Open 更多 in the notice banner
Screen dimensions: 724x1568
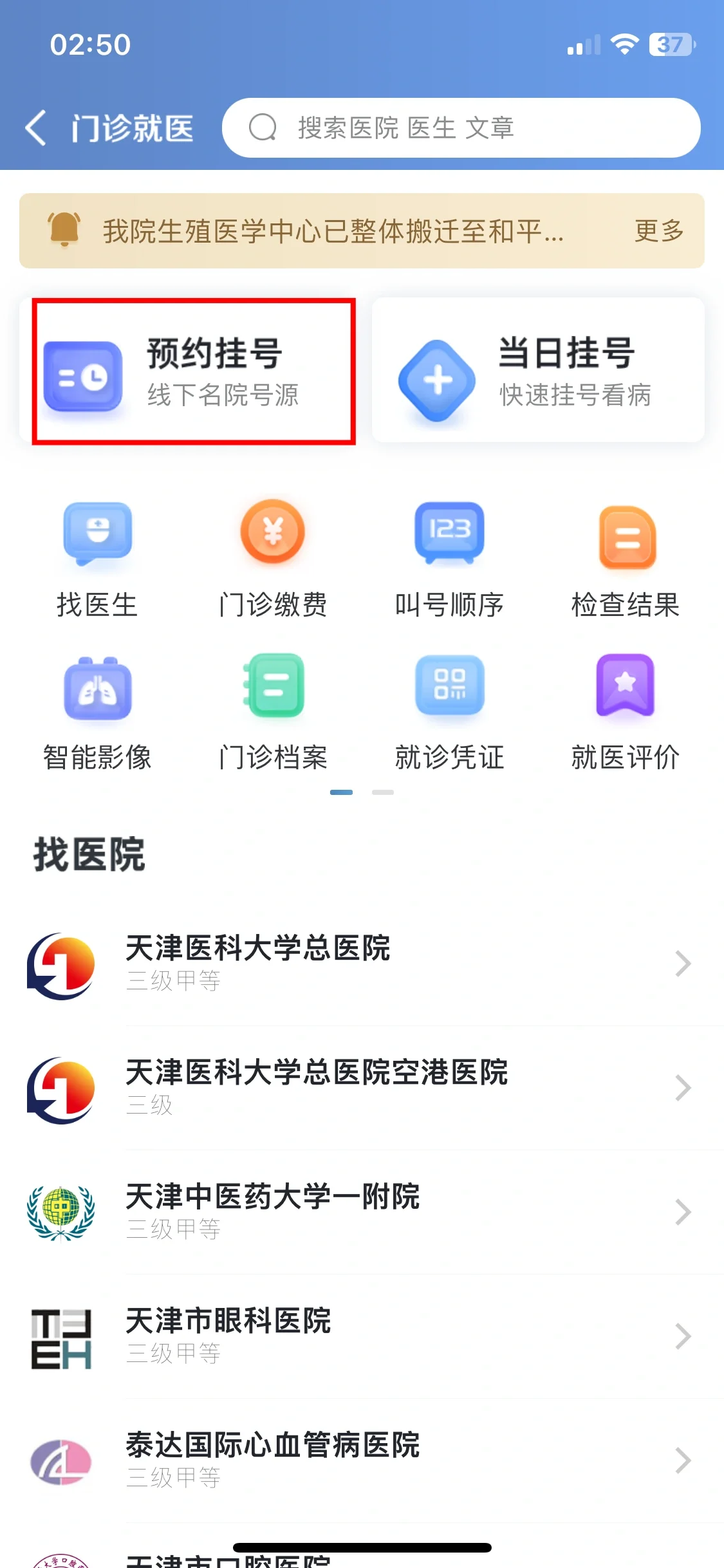[x=658, y=231]
